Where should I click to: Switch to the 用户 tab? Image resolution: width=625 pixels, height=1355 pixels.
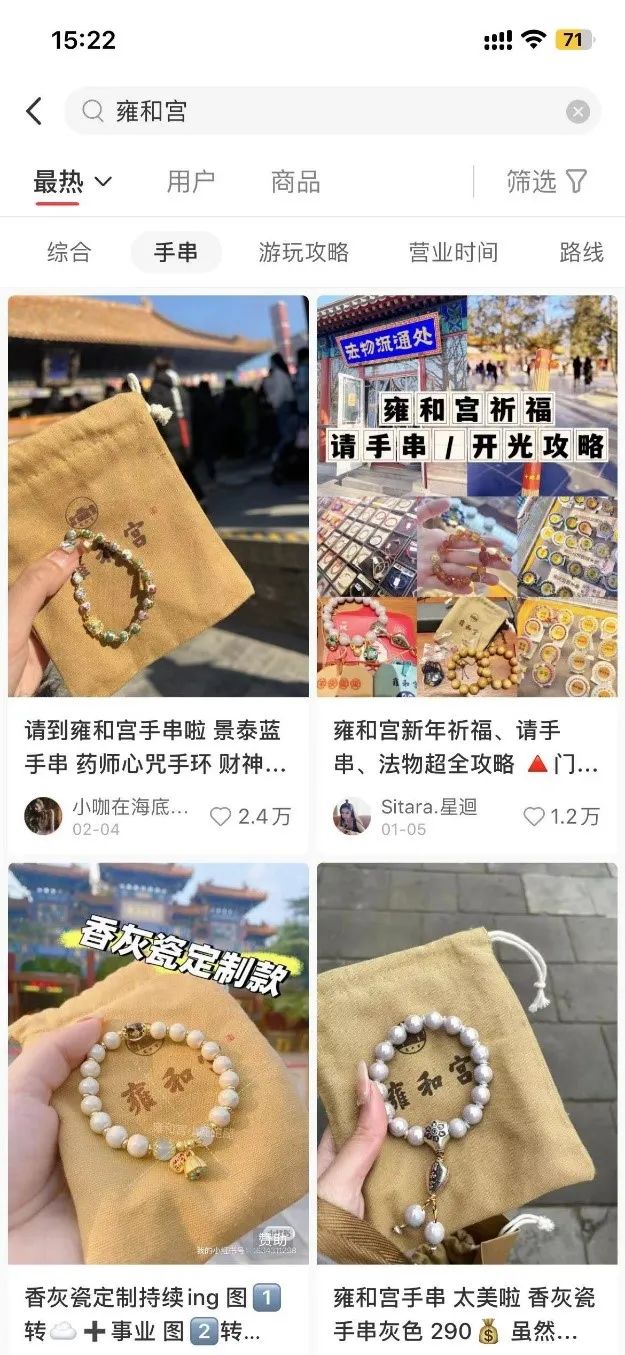pos(191,182)
